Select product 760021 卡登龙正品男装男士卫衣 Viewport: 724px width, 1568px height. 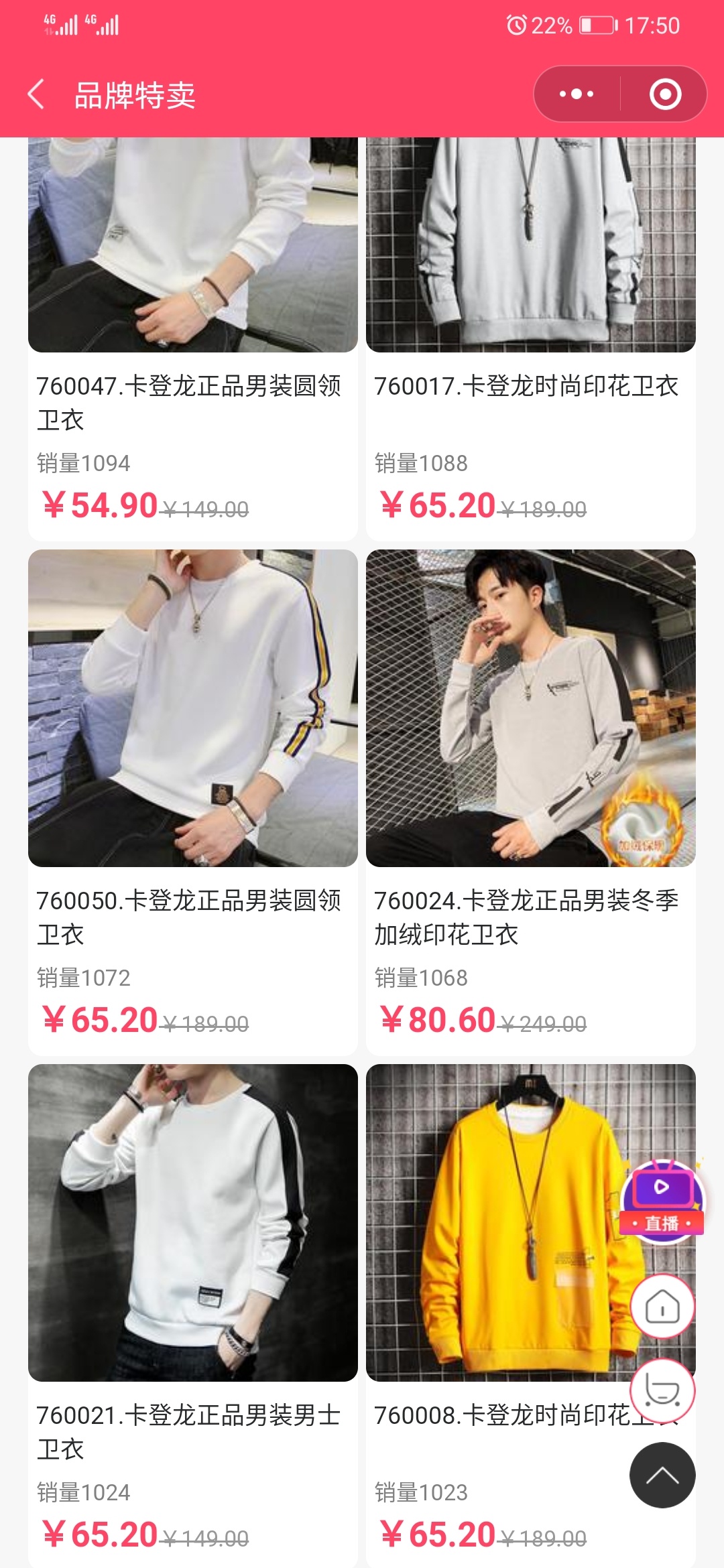[193, 1223]
